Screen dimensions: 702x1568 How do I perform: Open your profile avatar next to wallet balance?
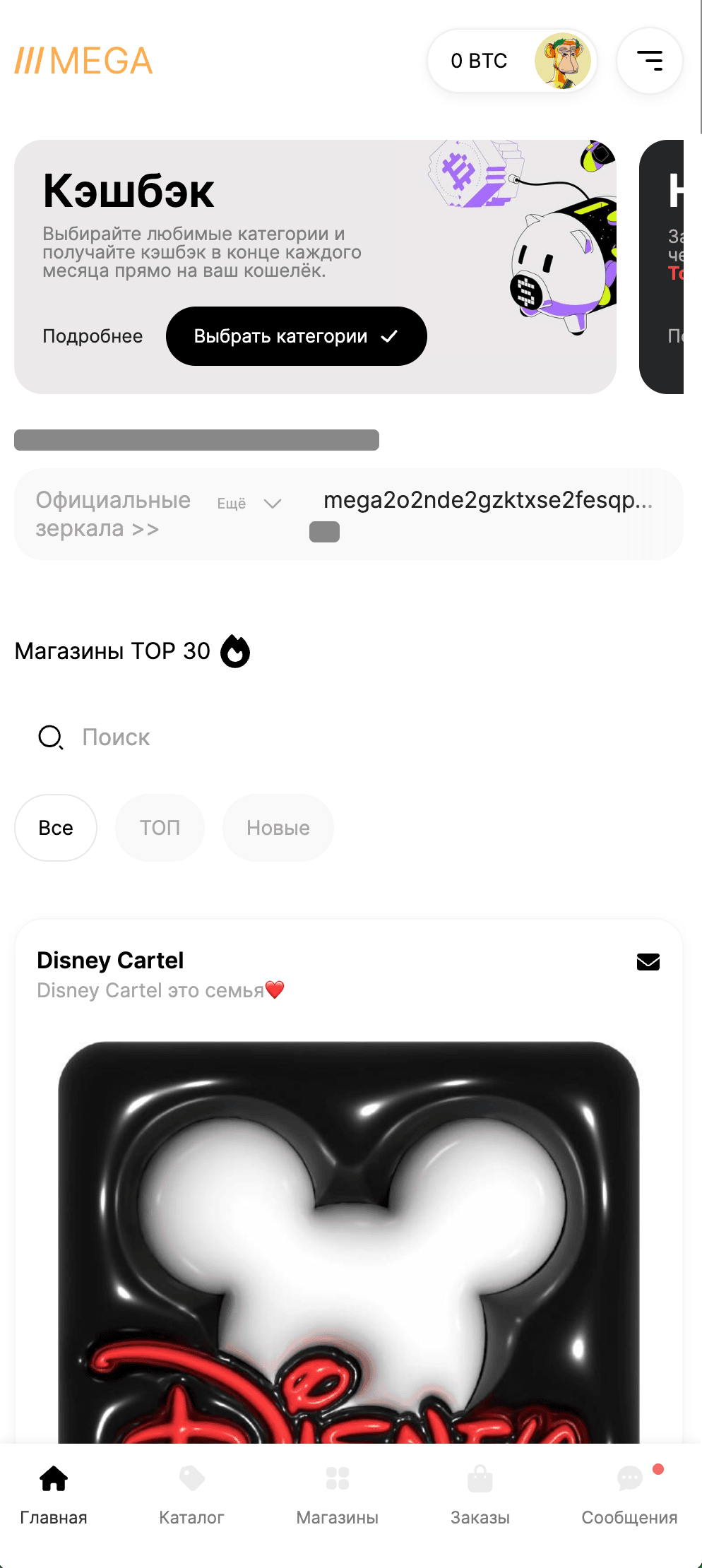click(565, 61)
